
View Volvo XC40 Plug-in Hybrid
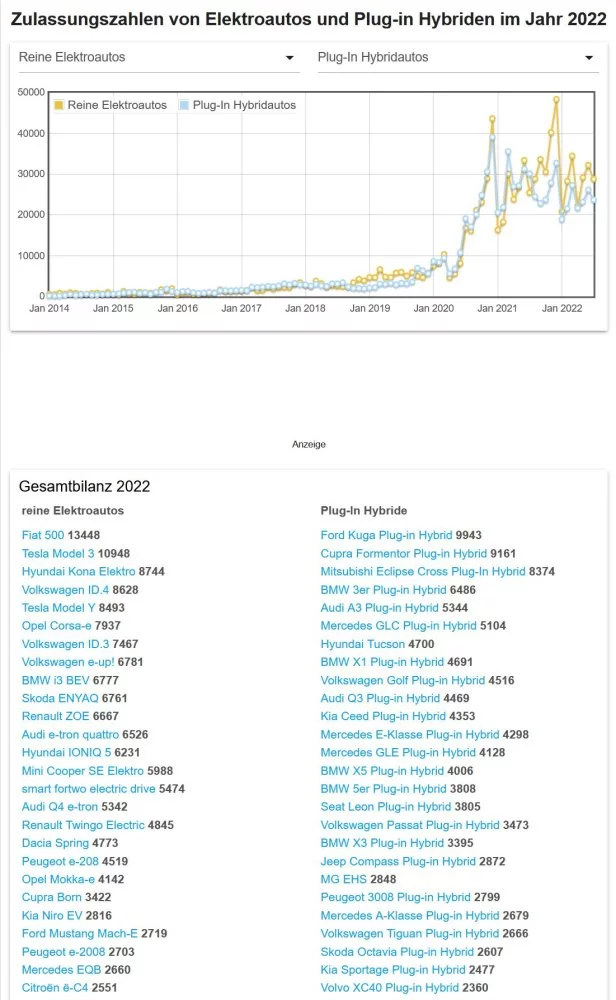click(x=390, y=987)
